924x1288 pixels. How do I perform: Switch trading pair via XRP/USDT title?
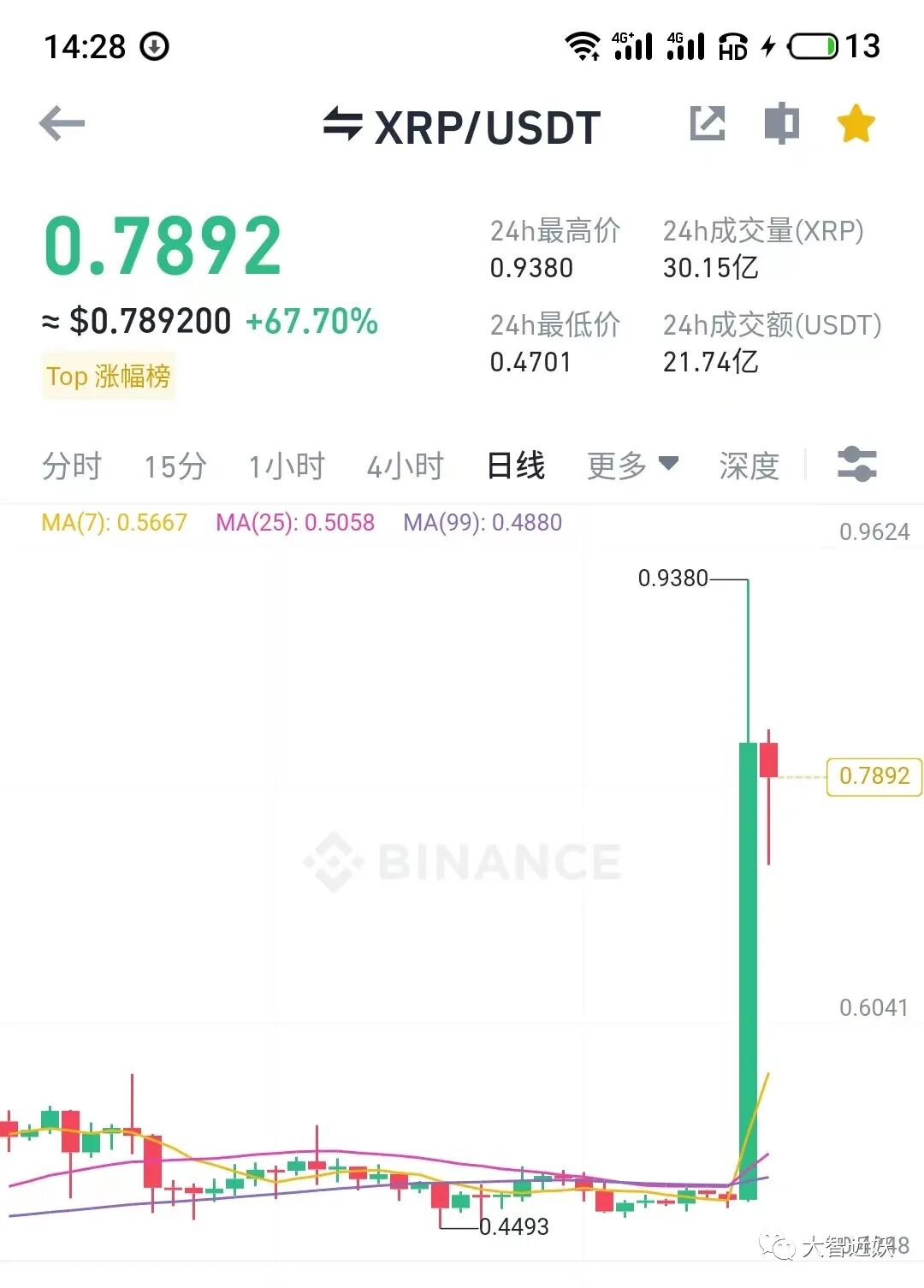462,128
